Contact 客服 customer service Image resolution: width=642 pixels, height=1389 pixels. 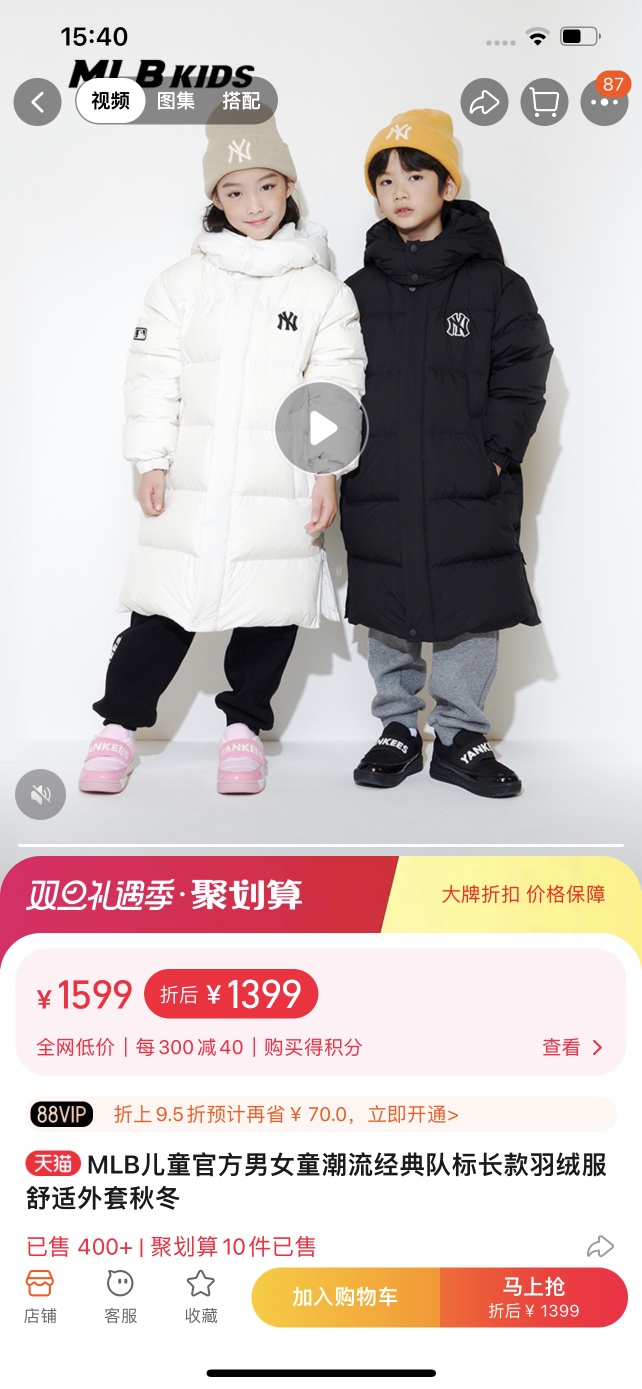[x=120, y=1296]
